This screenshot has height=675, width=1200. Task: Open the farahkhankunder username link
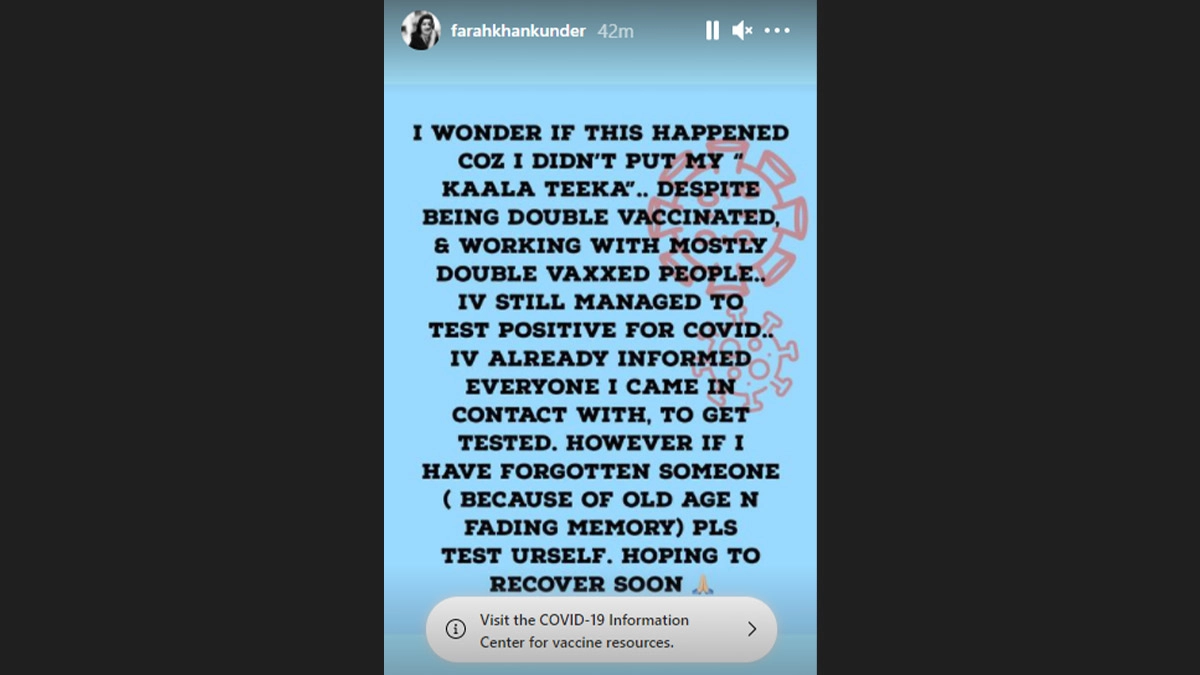click(x=518, y=31)
